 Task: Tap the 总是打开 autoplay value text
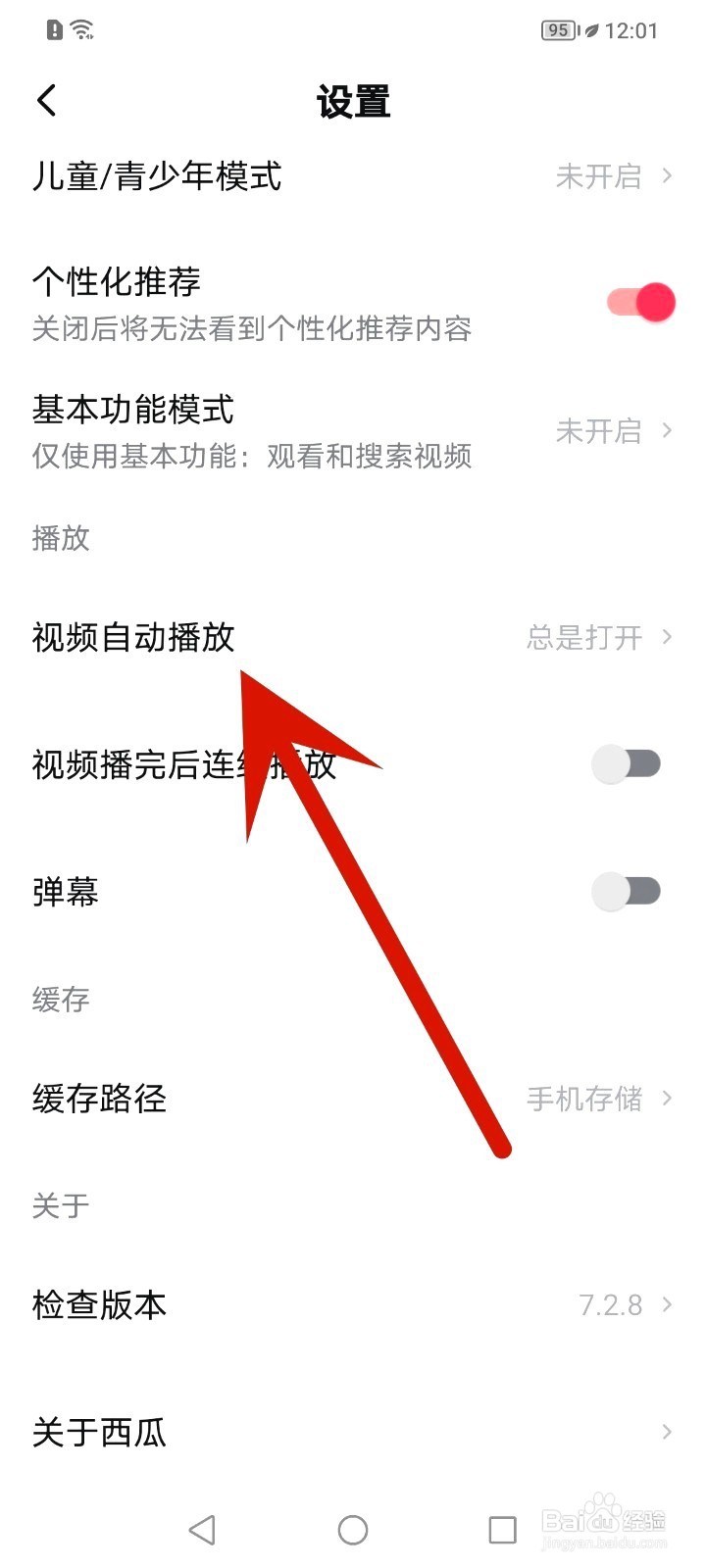click(x=583, y=637)
